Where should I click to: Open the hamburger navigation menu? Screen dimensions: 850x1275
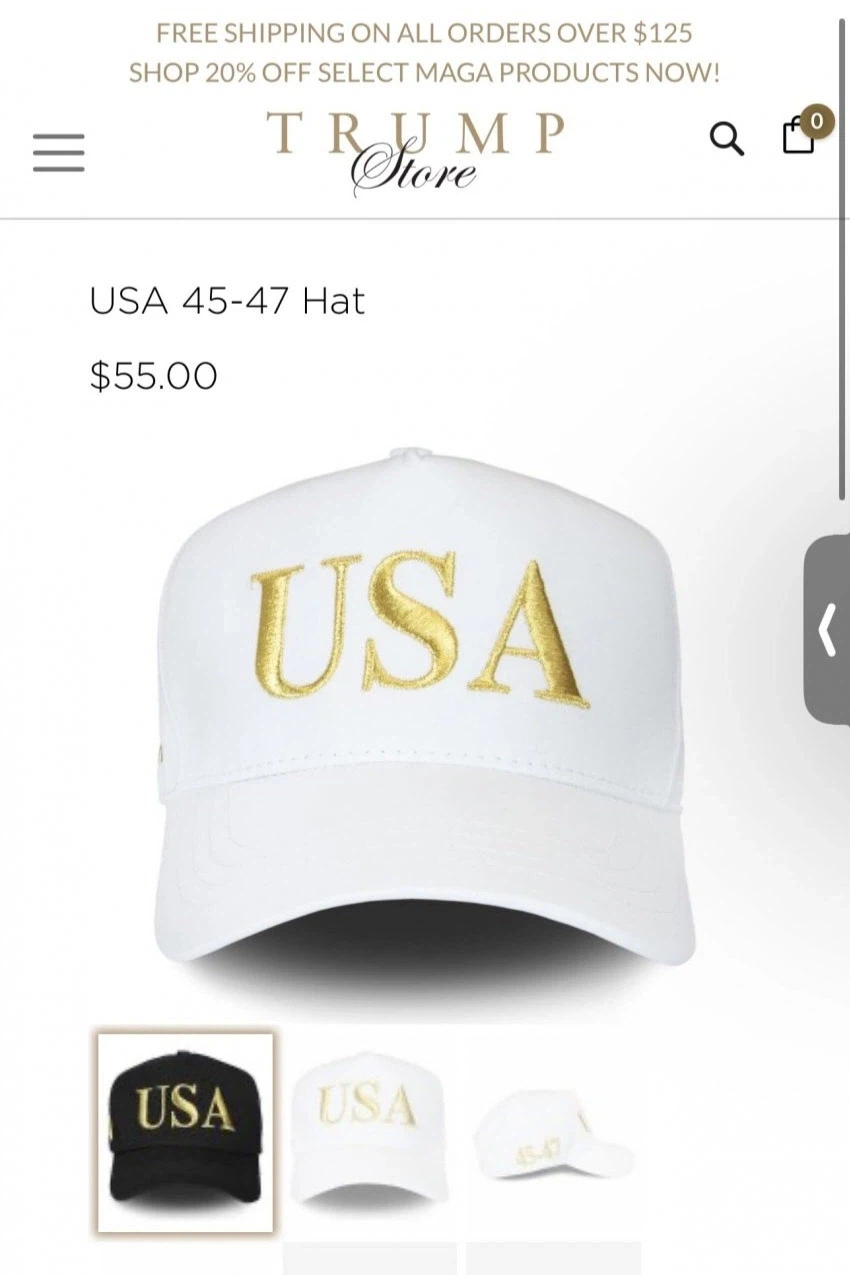click(x=59, y=153)
